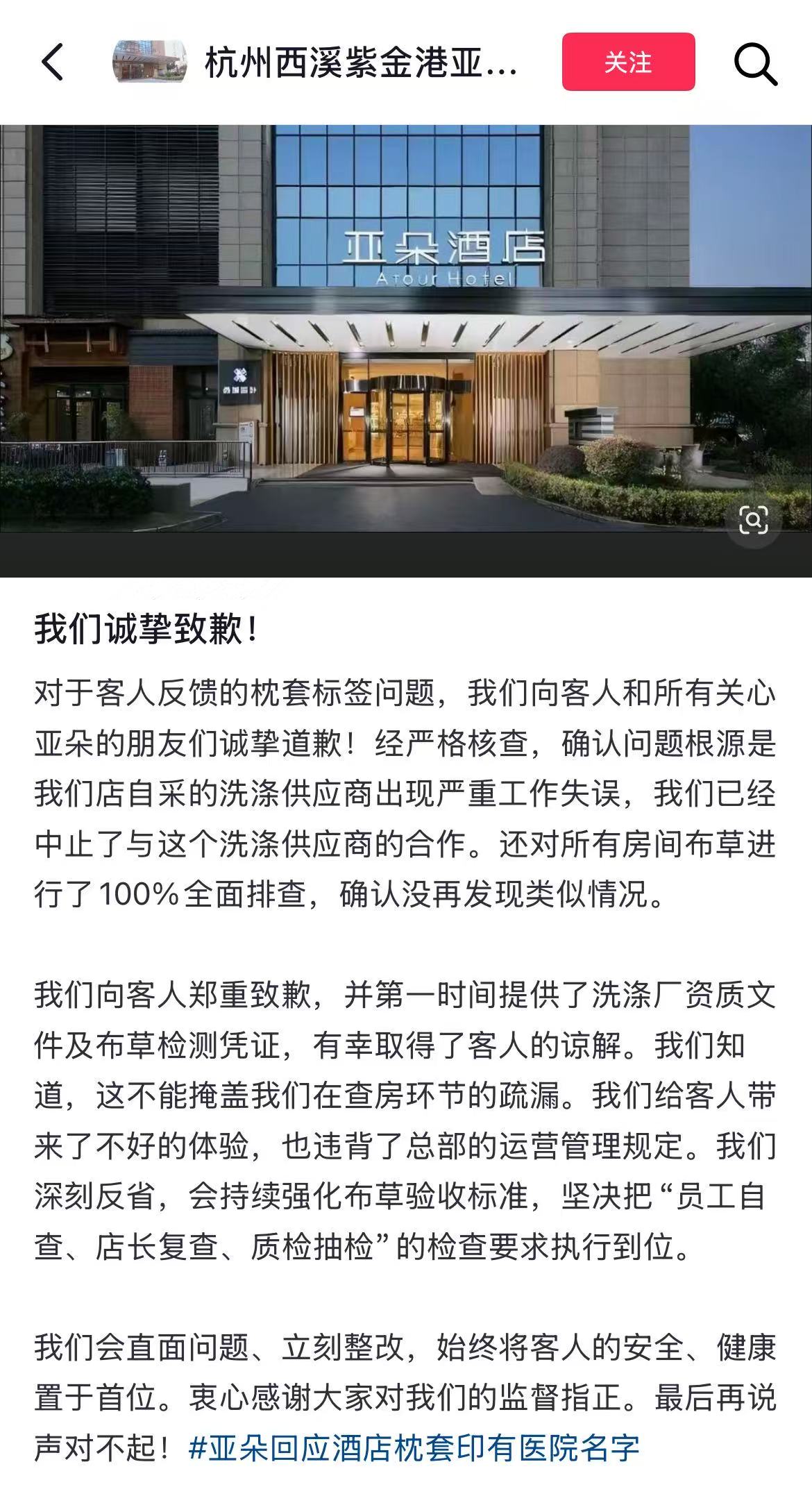This screenshot has width=812, height=1487.
Task: Open hashtag #亚朵回应酒店枕套印有医院名字
Action: (x=414, y=1448)
